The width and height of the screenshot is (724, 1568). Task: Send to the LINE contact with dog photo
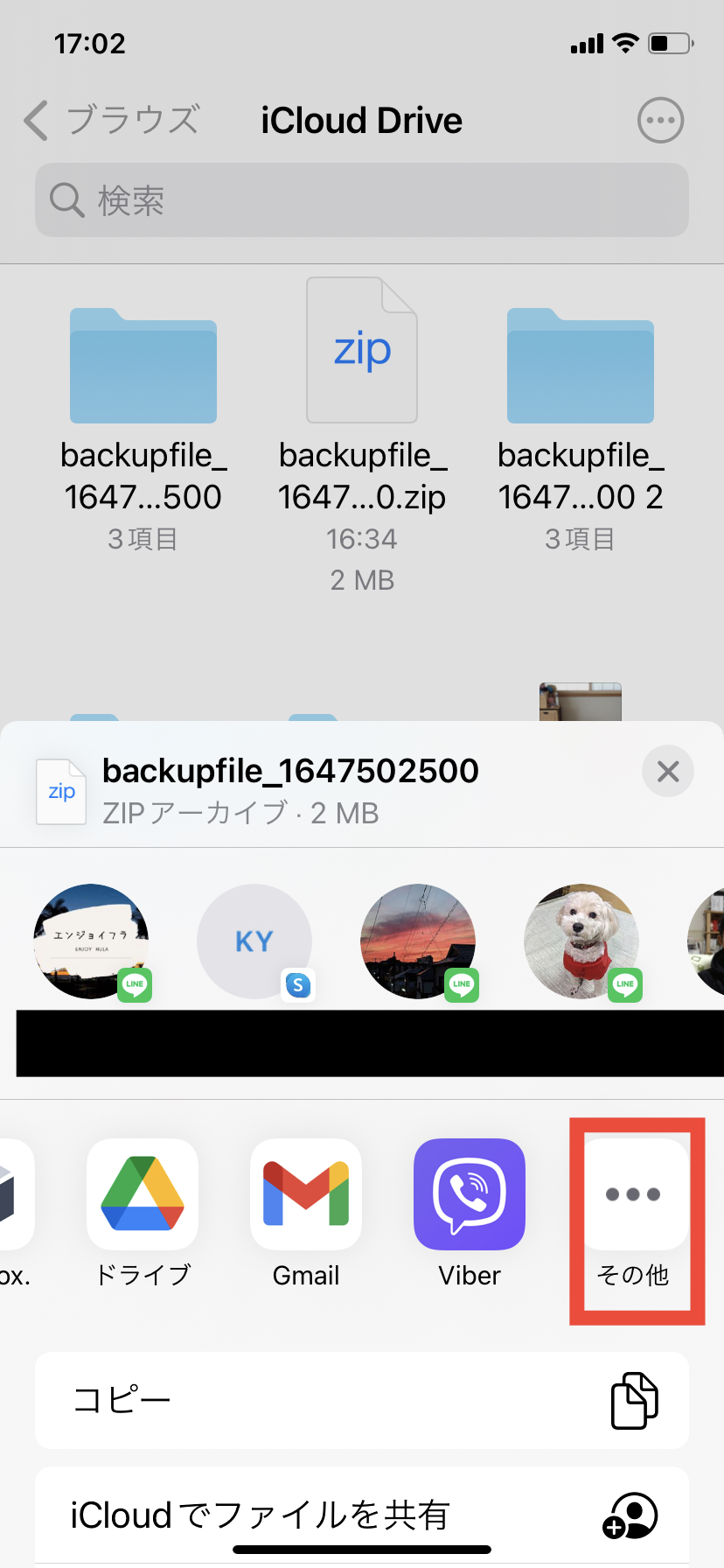[581, 941]
